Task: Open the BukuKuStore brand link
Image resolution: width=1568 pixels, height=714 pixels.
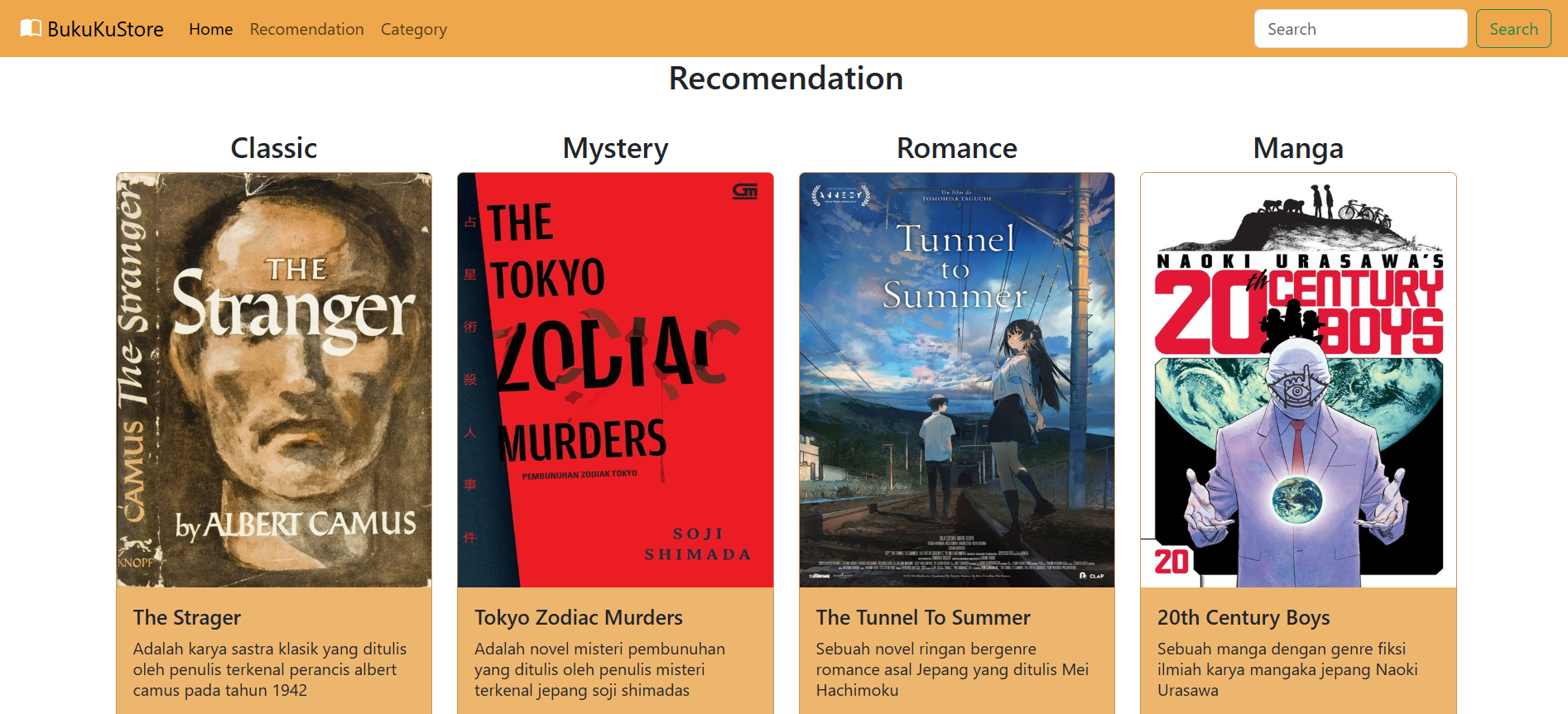Action: click(92, 29)
